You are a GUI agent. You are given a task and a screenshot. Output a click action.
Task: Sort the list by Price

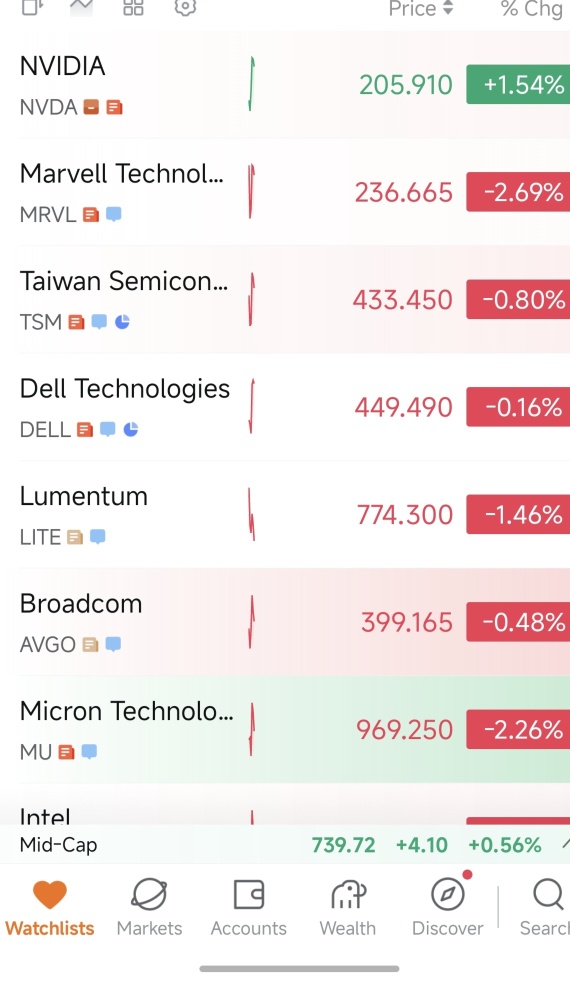pyautogui.click(x=420, y=9)
